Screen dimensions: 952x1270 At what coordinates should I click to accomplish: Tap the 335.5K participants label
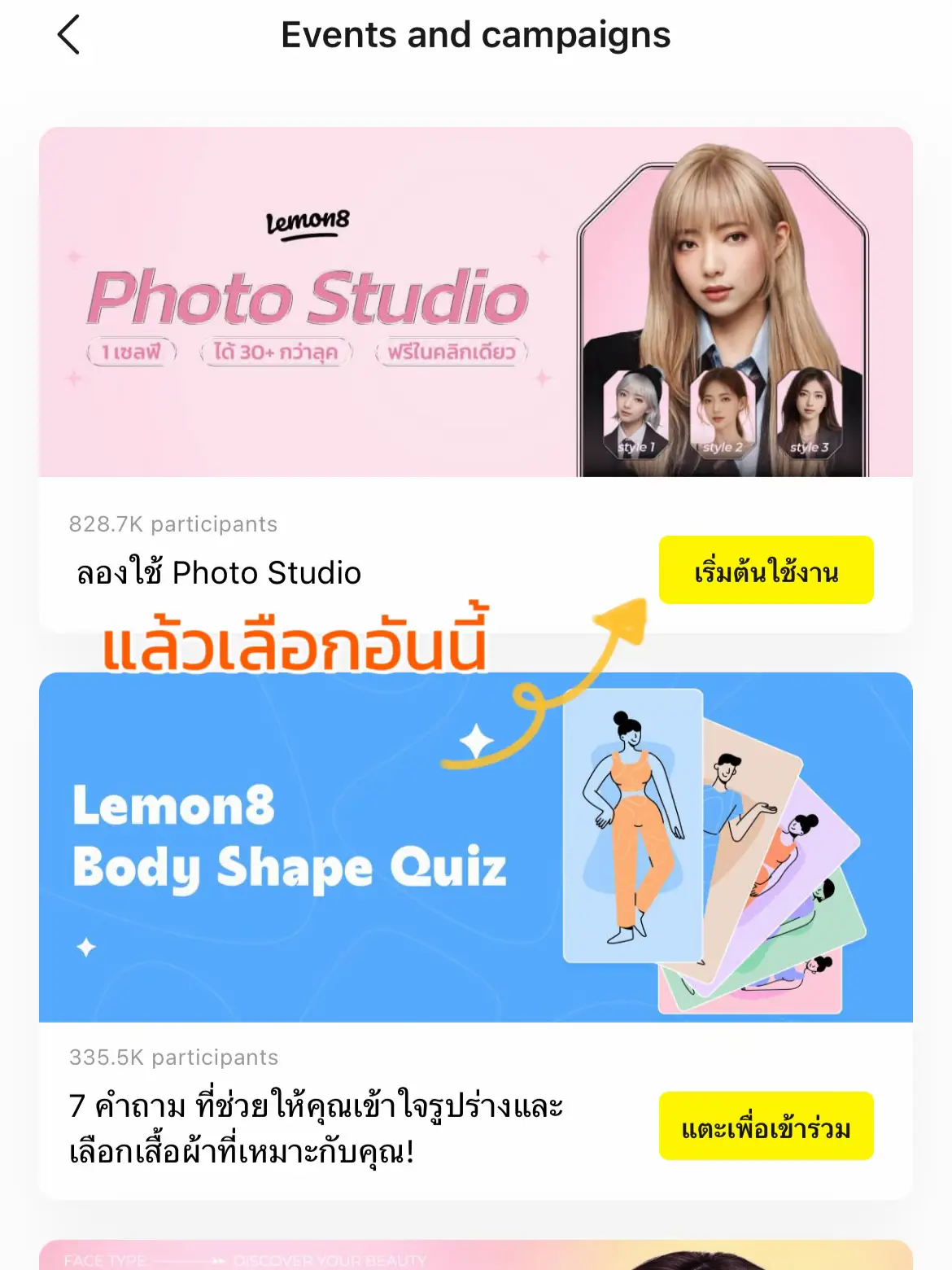(172, 1057)
